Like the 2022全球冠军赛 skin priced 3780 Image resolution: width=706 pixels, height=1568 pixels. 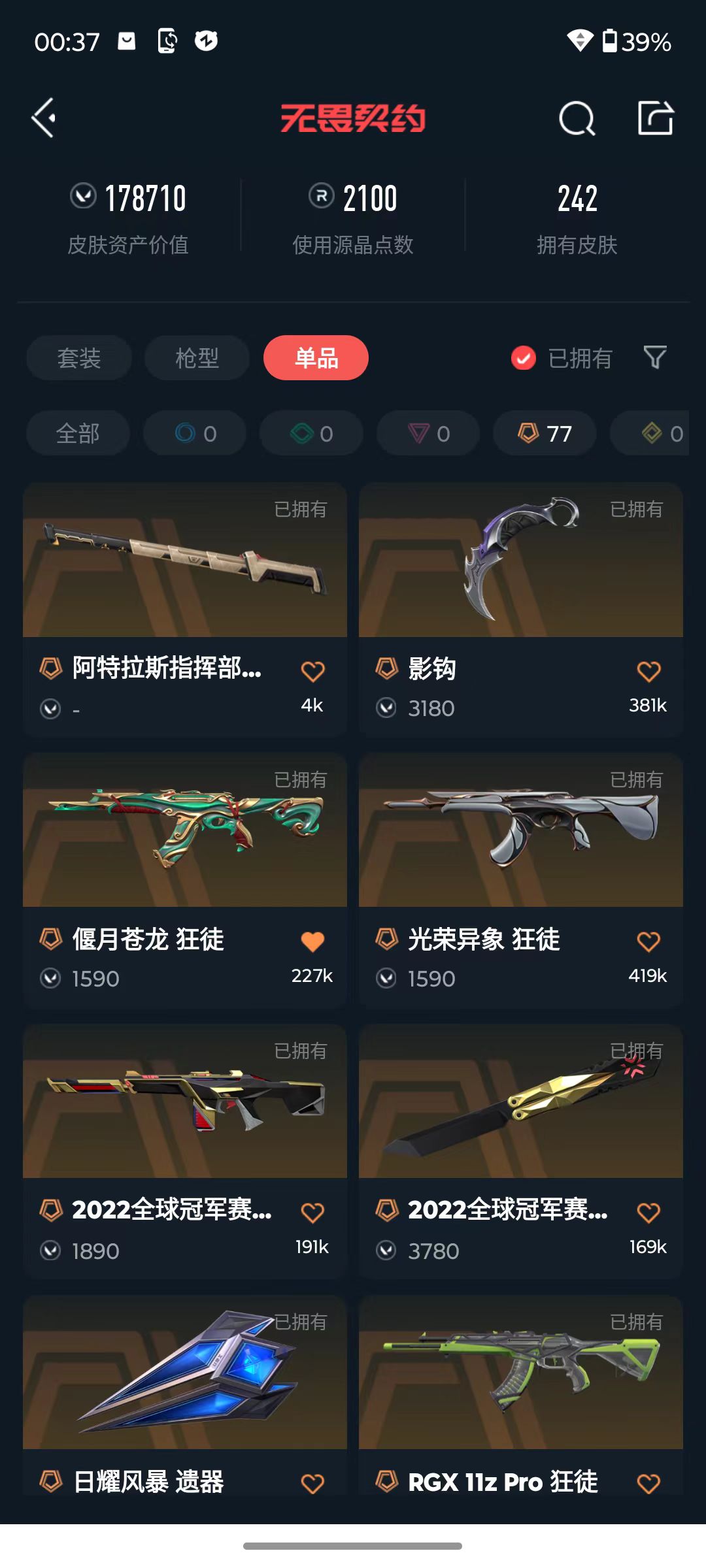click(648, 1213)
